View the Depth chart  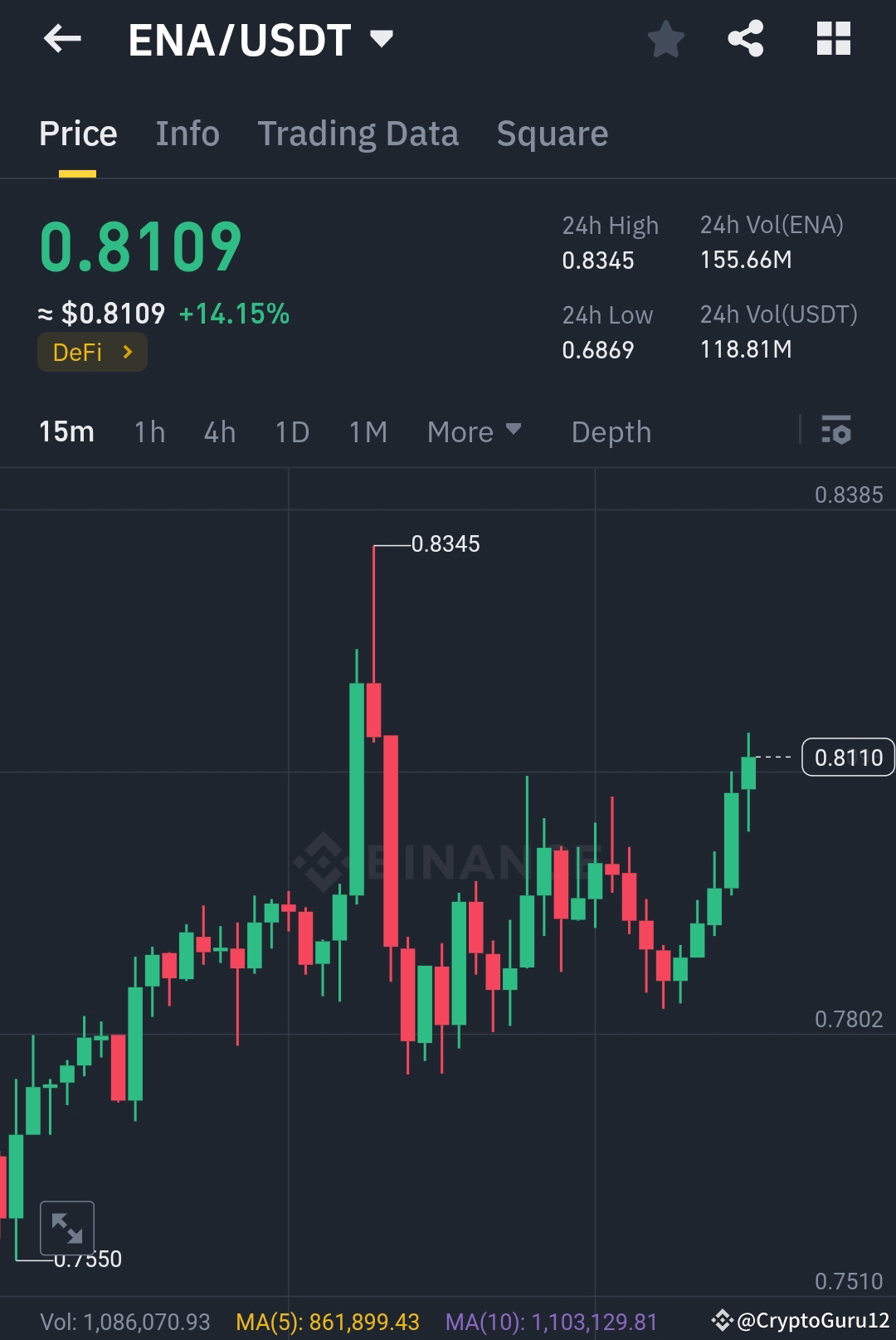[611, 431]
